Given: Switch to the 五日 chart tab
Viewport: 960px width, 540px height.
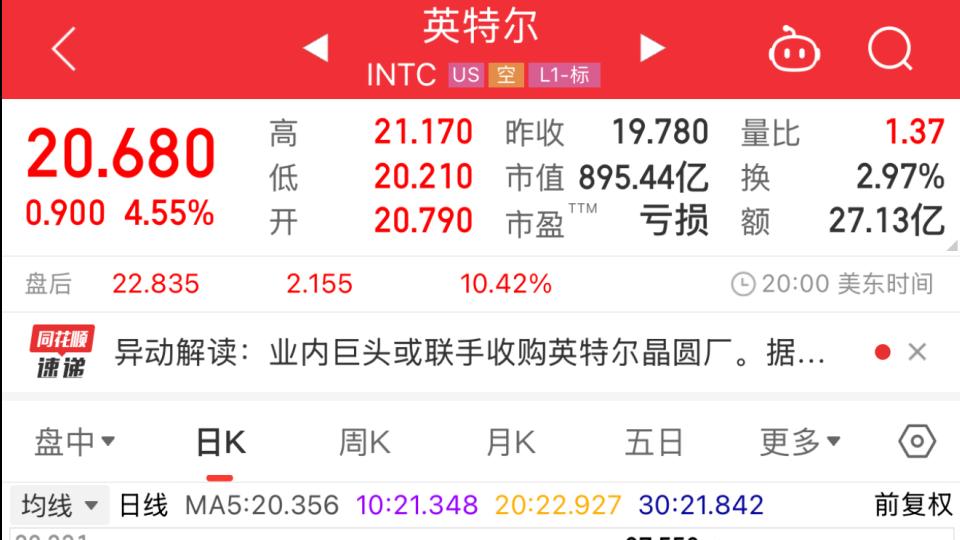Looking at the screenshot, I should coord(654,441).
